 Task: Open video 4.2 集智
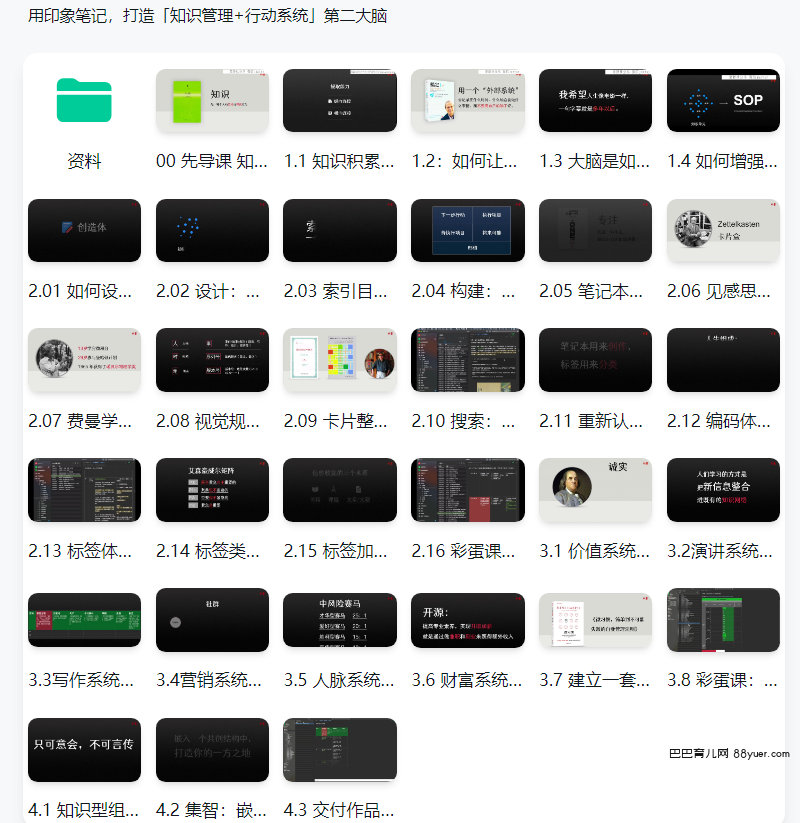click(212, 750)
